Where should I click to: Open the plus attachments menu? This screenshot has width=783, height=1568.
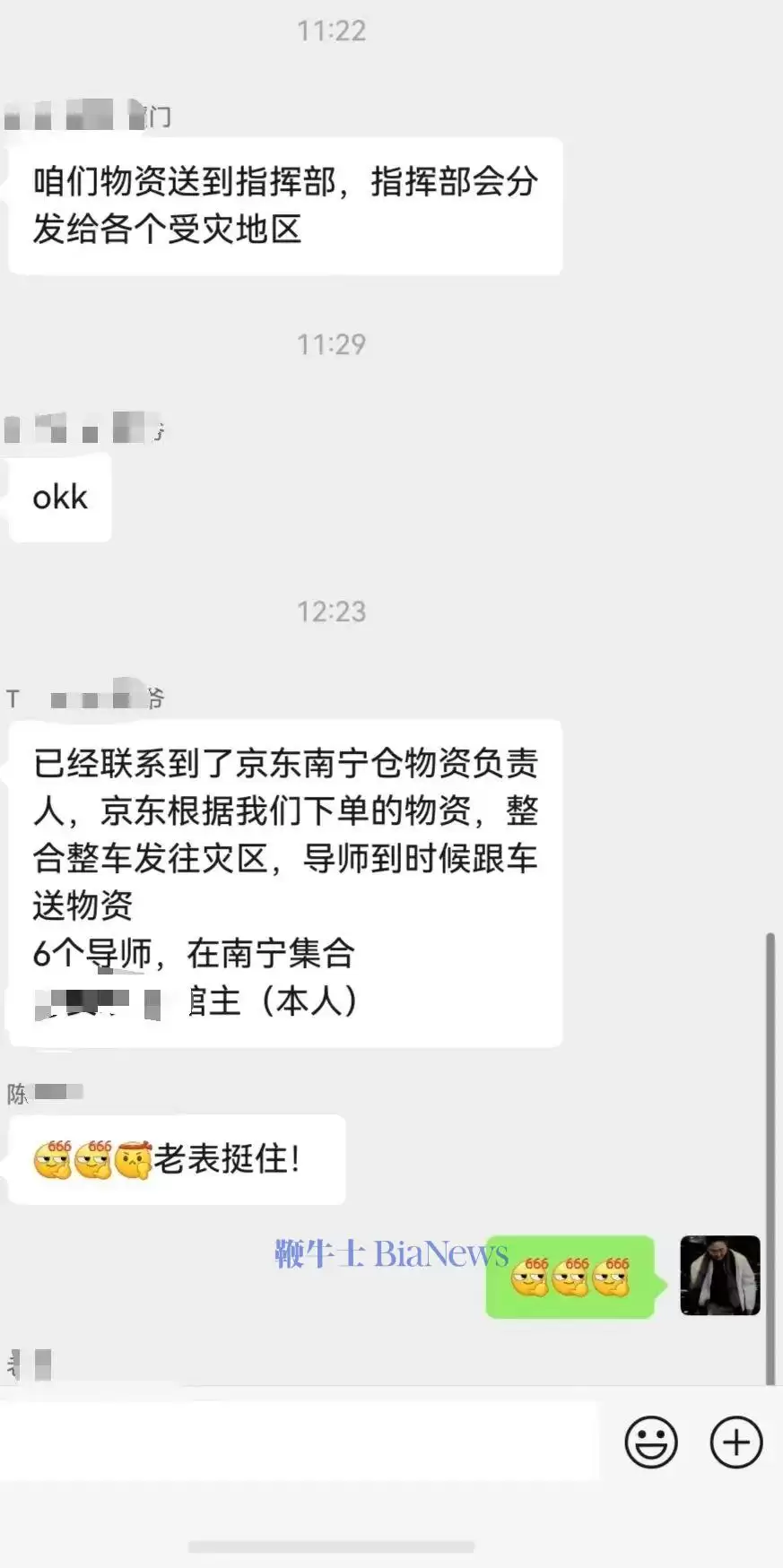tap(735, 1442)
